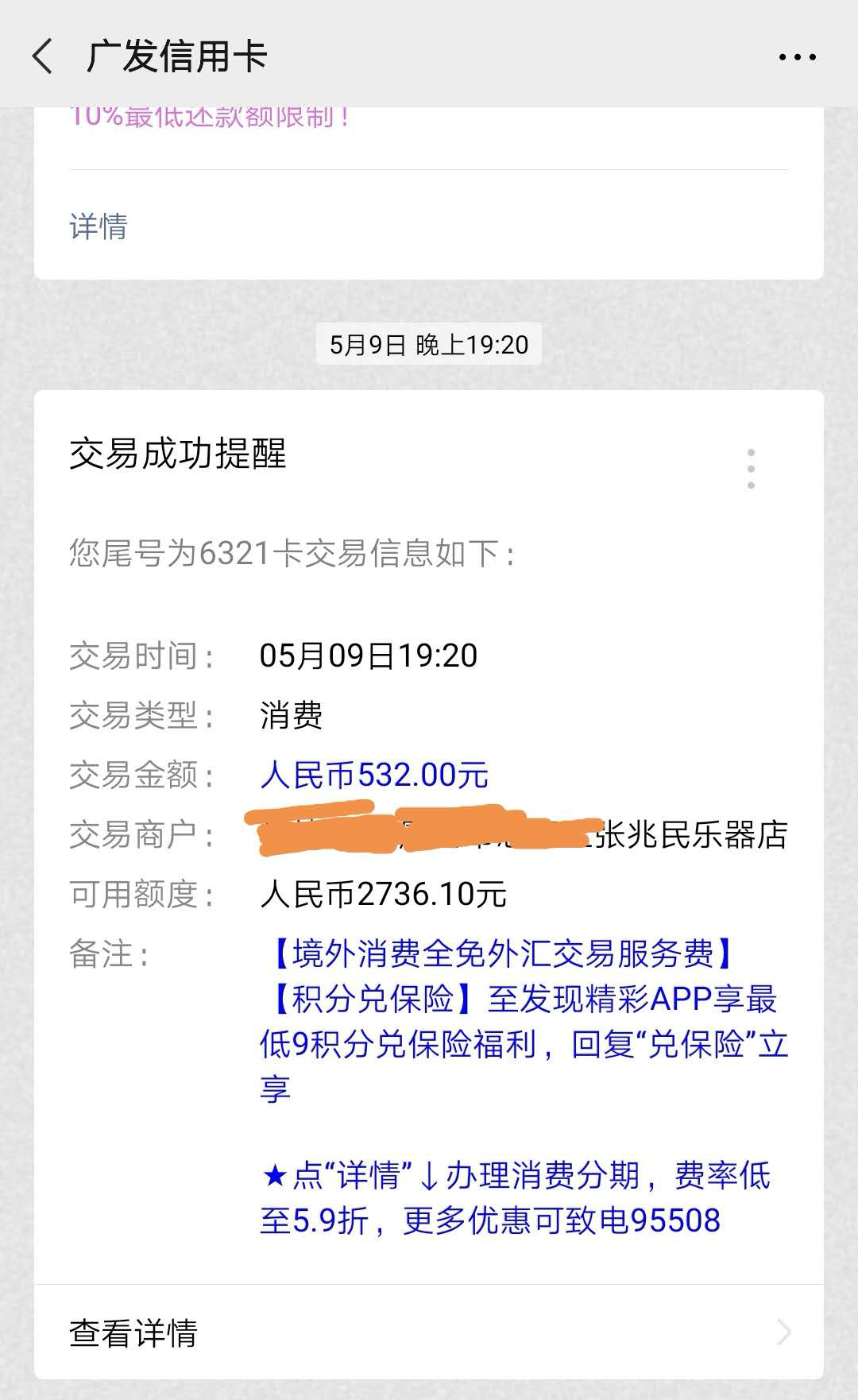Open 详情 of the previous message
Screen dimensions: 858x1400
(99, 226)
